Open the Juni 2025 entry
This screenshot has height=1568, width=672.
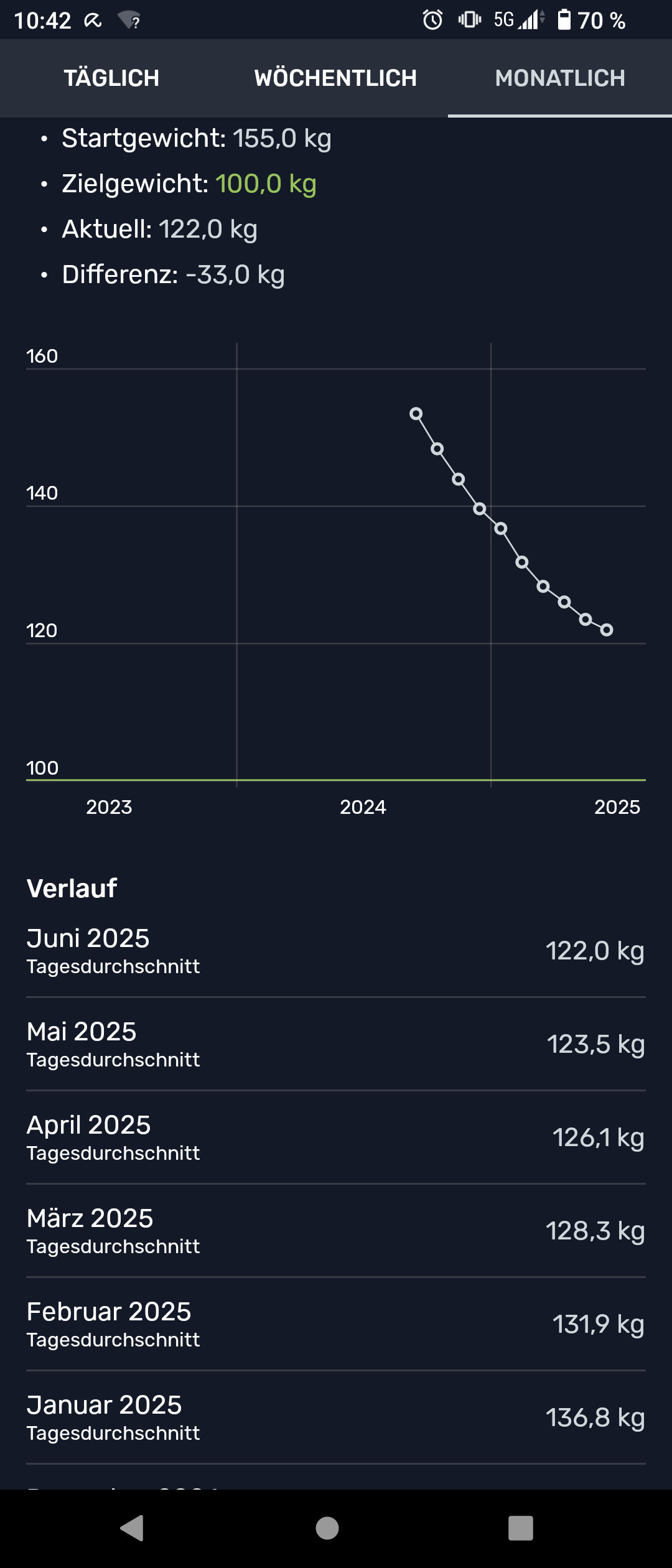click(335, 951)
